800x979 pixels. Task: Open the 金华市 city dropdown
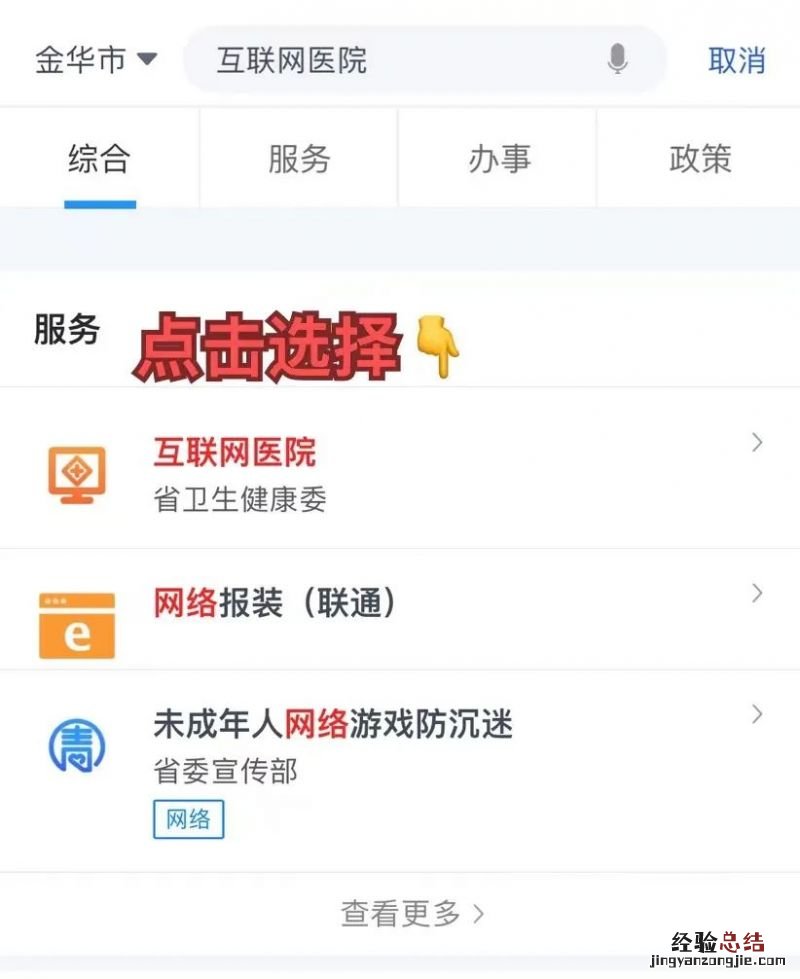96,60
